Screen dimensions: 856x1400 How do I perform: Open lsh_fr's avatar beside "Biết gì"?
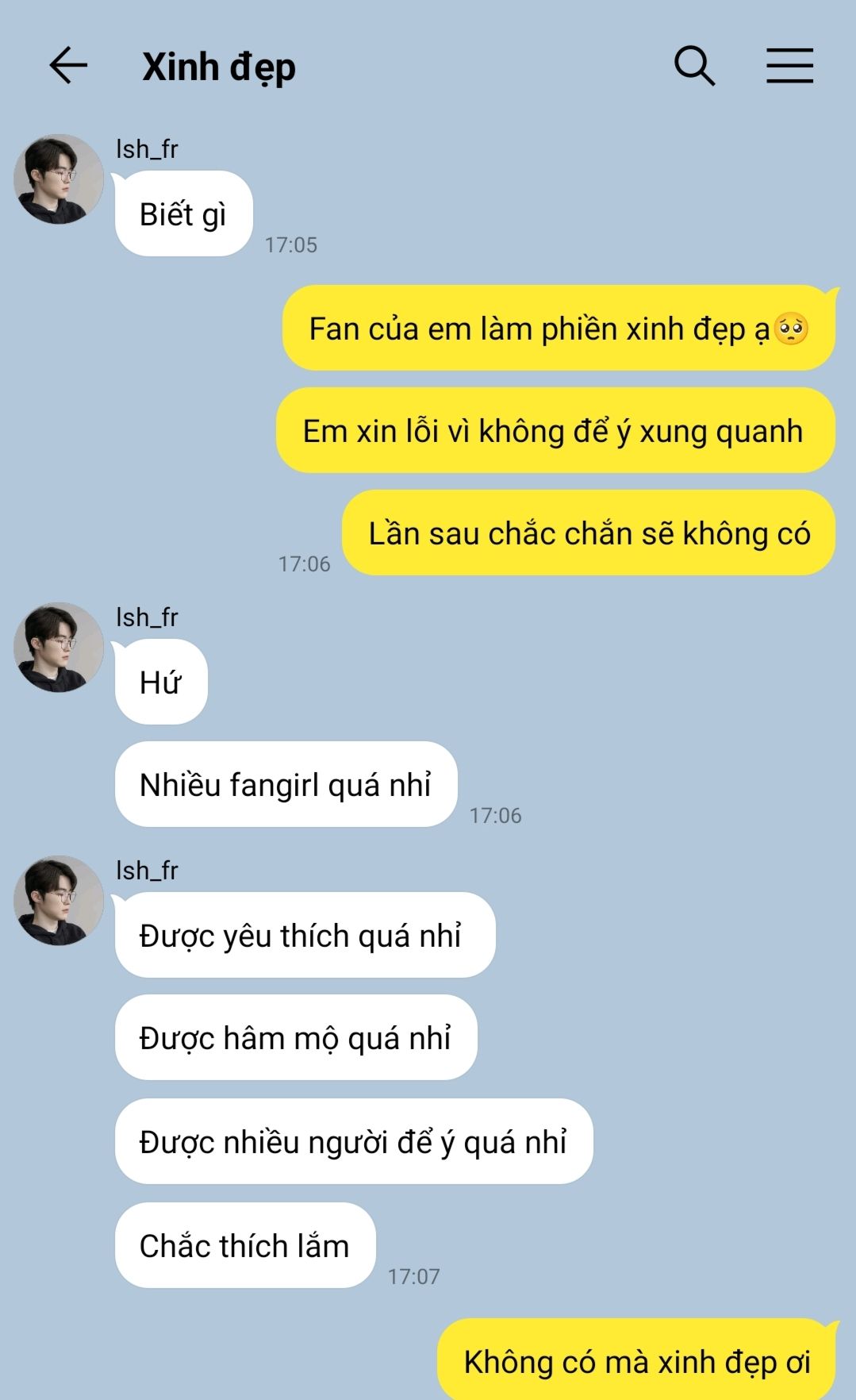pyautogui.click(x=59, y=179)
